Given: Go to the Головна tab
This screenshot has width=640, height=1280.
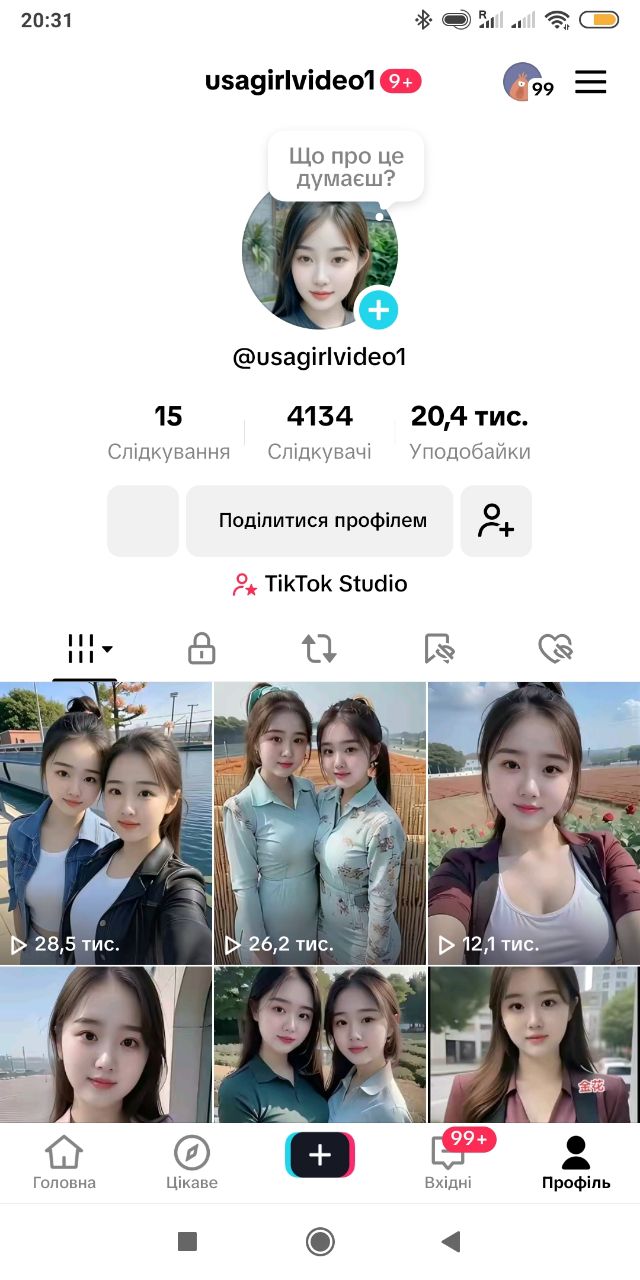Looking at the screenshot, I should [x=64, y=1164].
